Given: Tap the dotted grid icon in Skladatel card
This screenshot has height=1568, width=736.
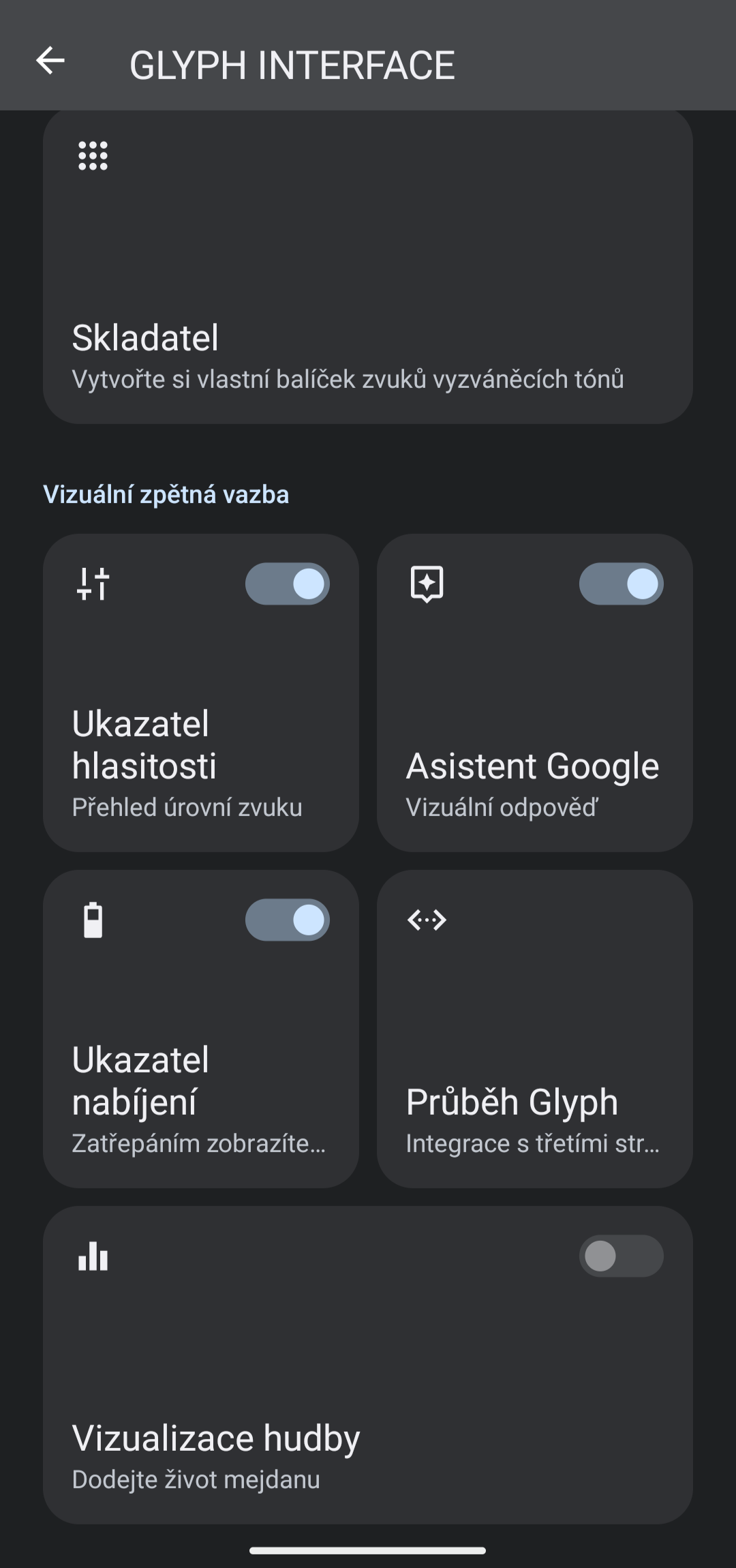Looking at the screenshot, I should (x=93, y=155).
